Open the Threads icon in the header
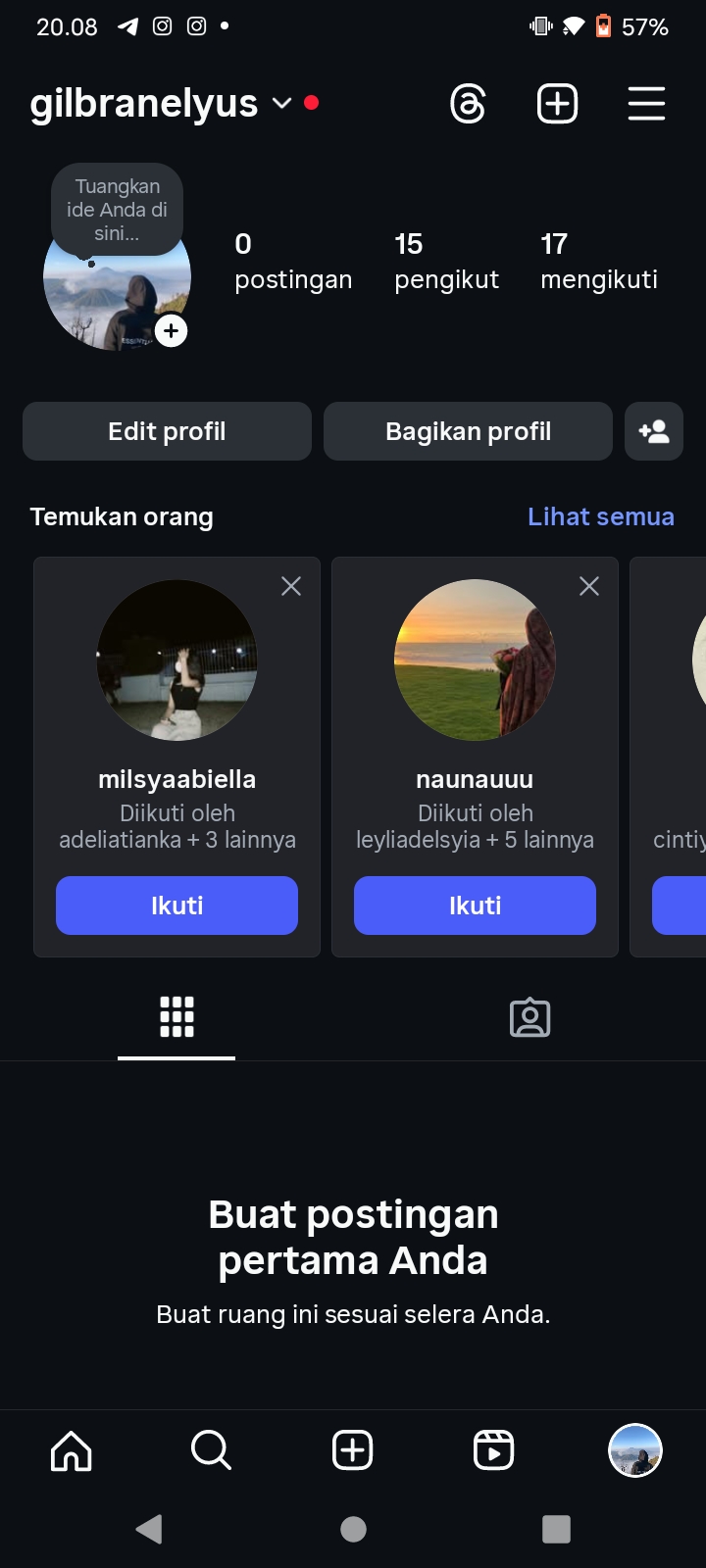This screenshot has width=706, height=1568. click(x=468, y=104)
